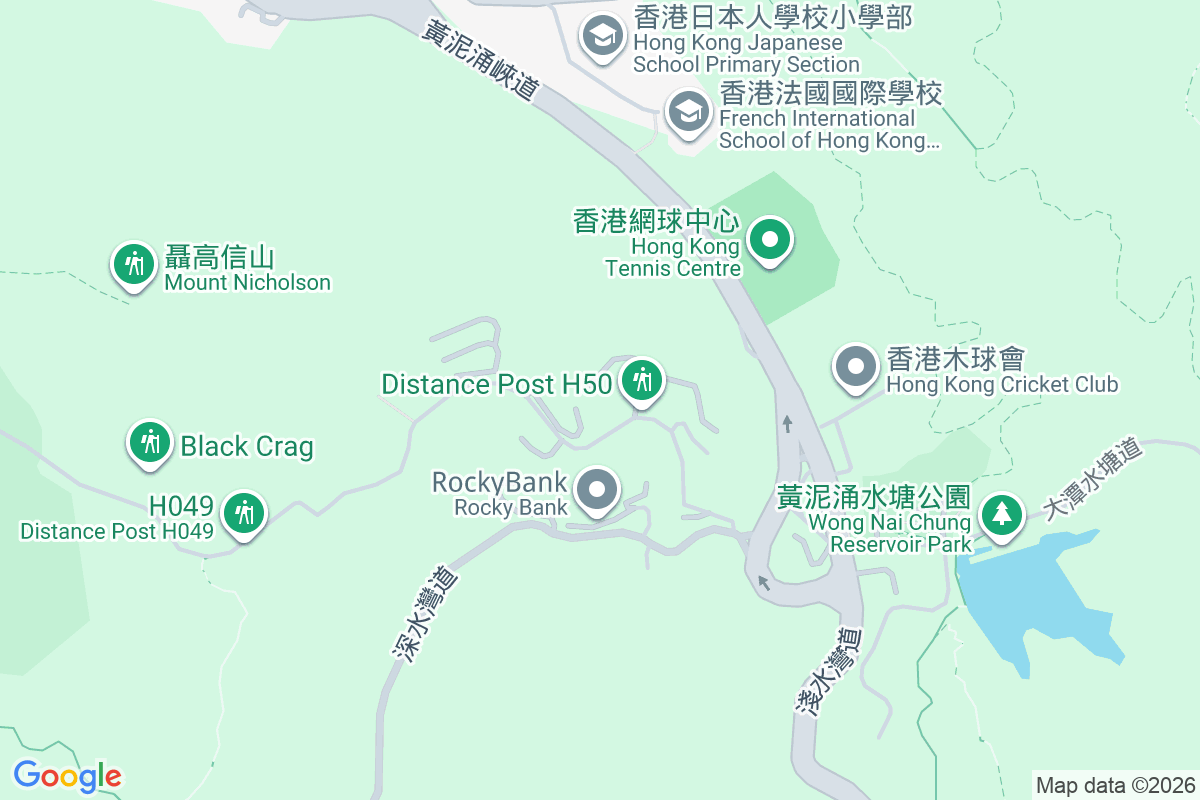Open the Google logo link
Screen dimensions: 1200x800
pos(67,776)
